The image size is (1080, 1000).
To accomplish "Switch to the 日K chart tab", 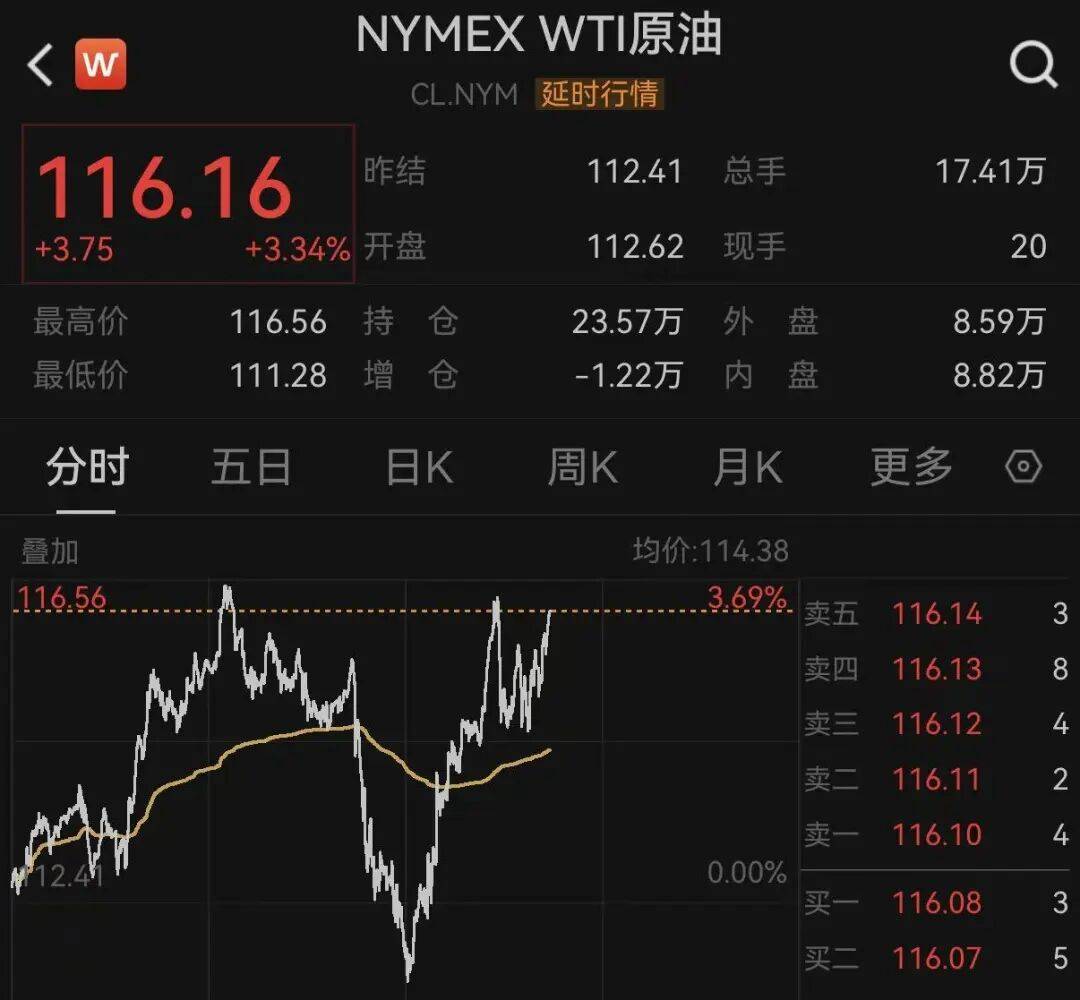I will pyautogui.click(x=419, y=467).
